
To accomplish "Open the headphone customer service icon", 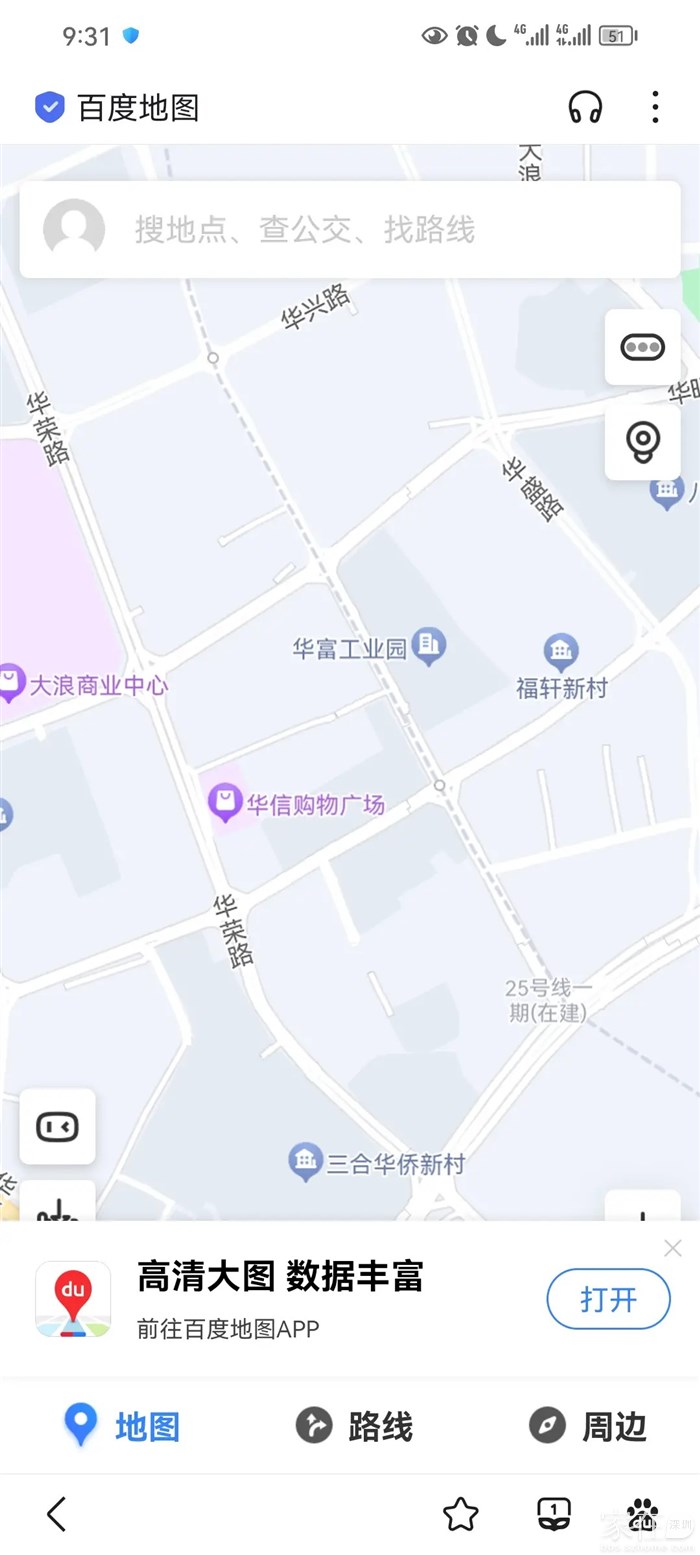I will coord(585,106).
